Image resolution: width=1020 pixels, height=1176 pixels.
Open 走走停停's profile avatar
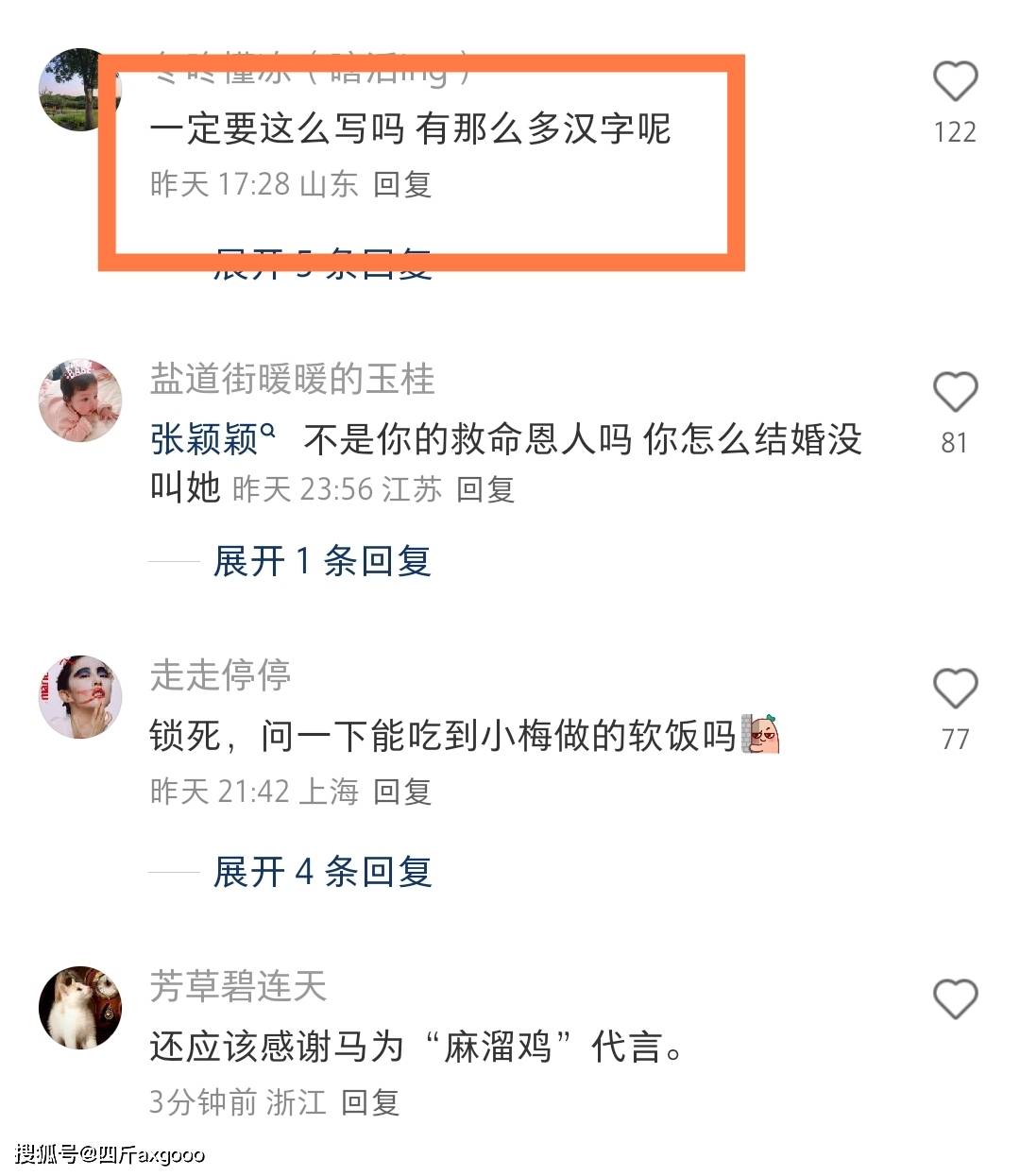[x=80, y=697]
